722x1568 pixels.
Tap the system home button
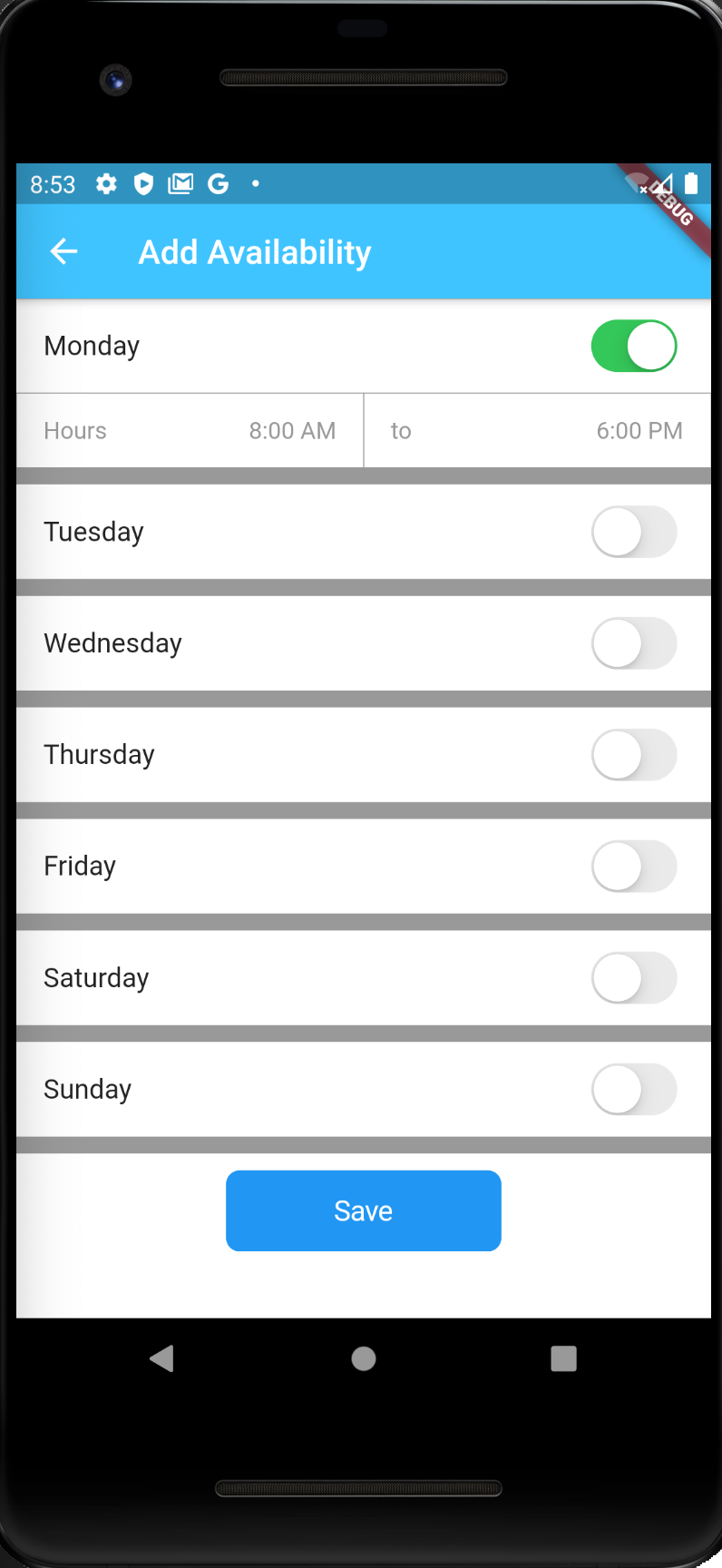364,1358
